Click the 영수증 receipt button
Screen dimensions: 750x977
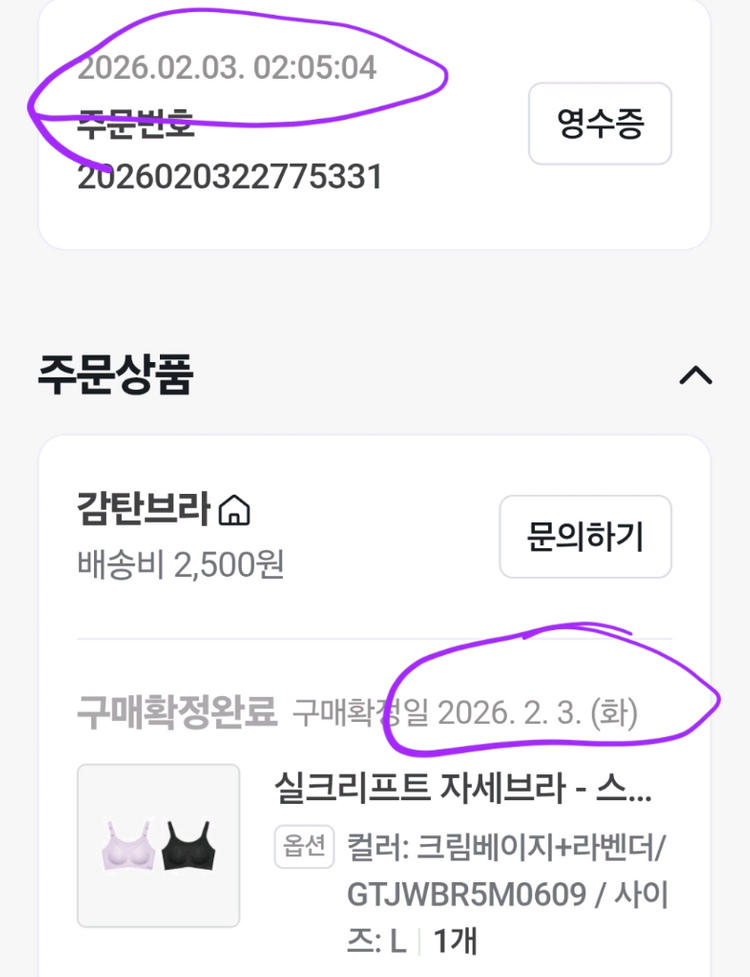(599, 124)
